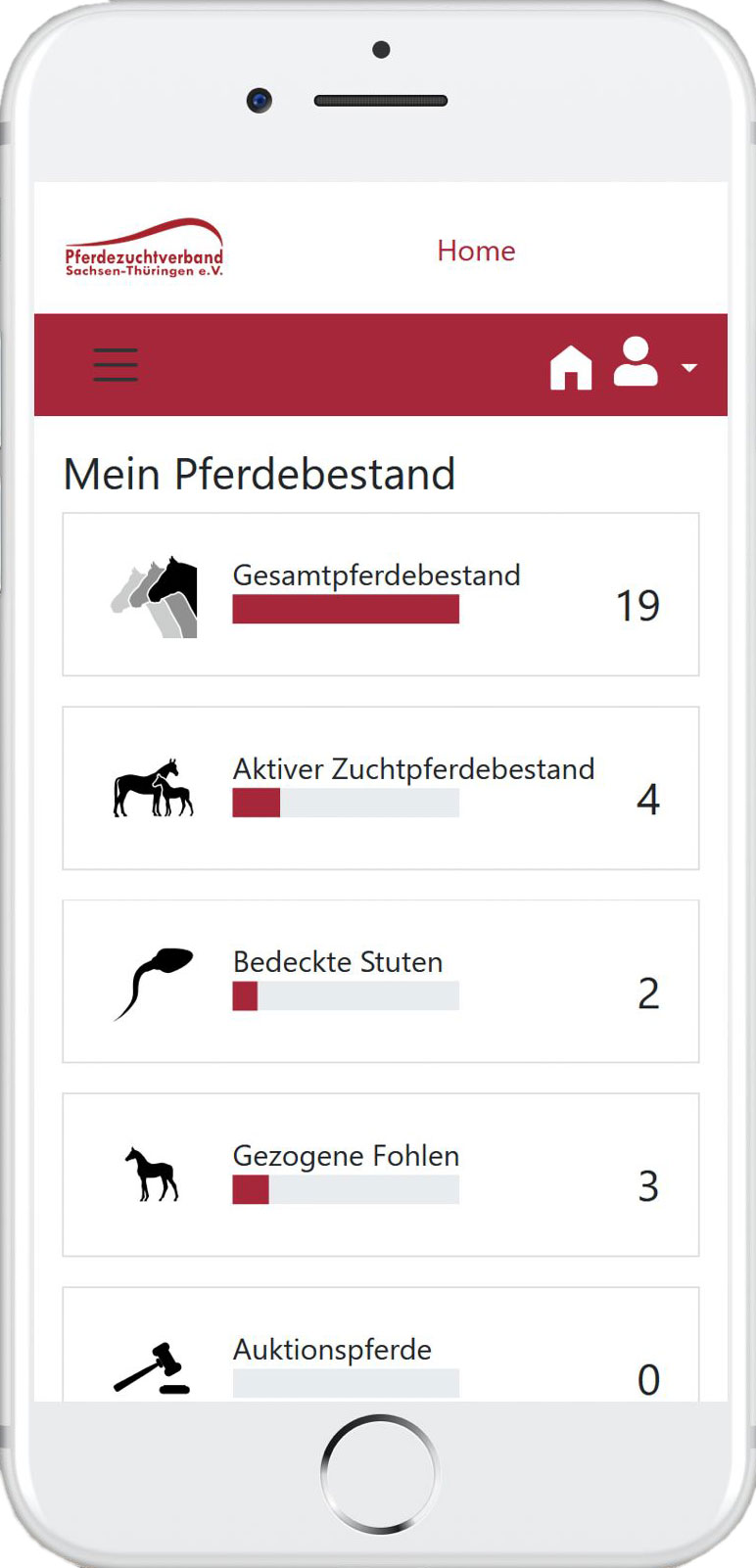Select the Gezogene Fohlen card
Image resolution: width=756 pixels, height=1568 pixels.
pos(381,1175)
